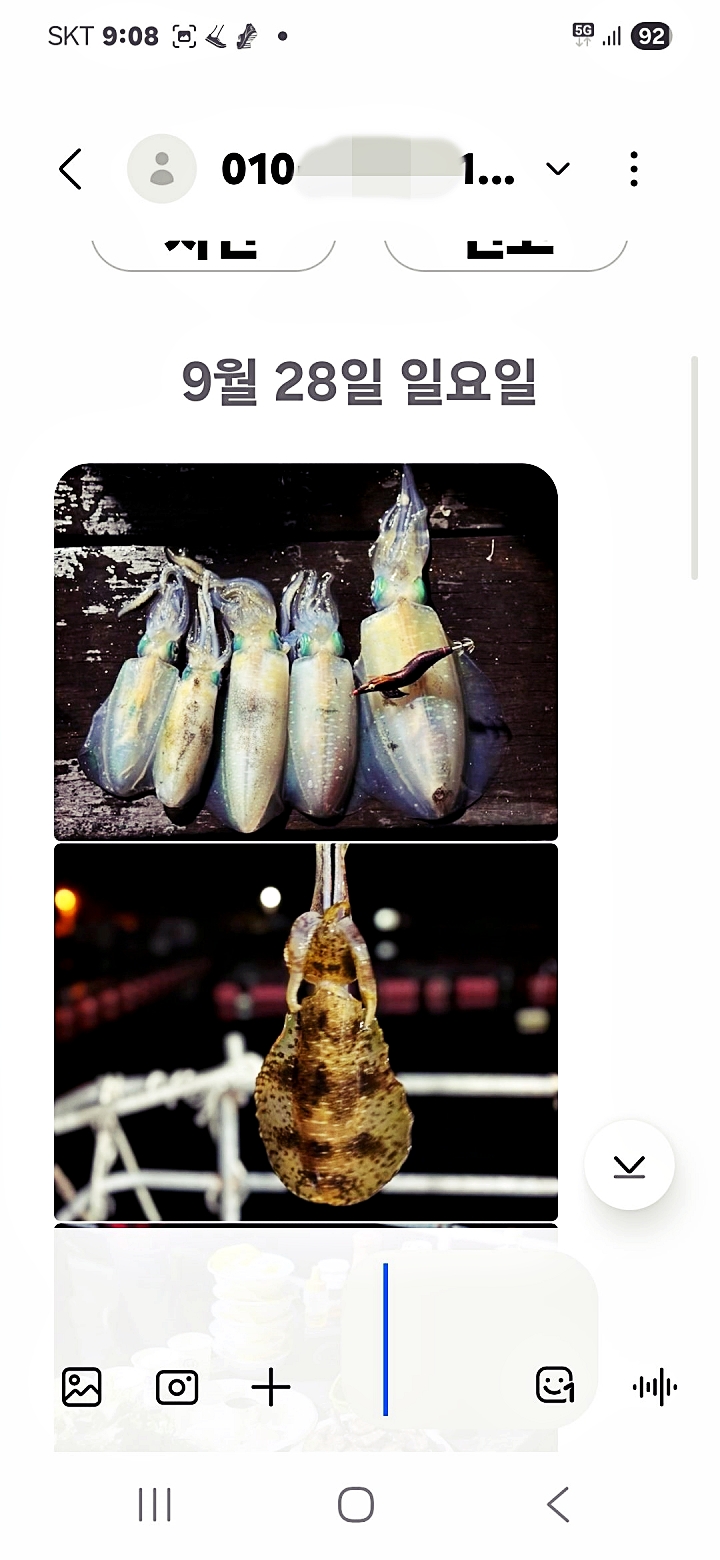Viewport: 720px width, 1560px height.
Task: Go to the system home screen
Action: (x=356, y=1504)
